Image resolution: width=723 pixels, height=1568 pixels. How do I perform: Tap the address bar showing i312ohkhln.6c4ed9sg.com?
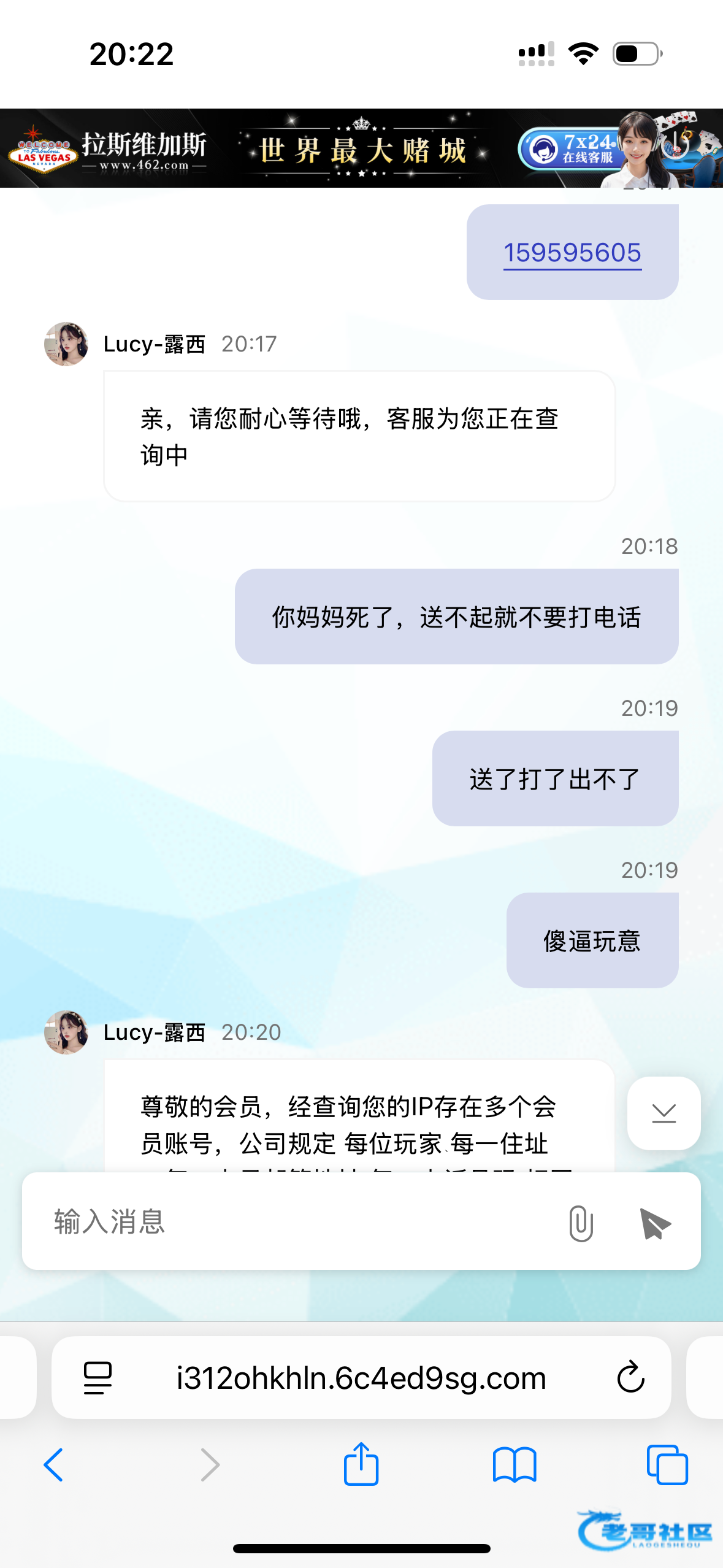[361, 1378]
